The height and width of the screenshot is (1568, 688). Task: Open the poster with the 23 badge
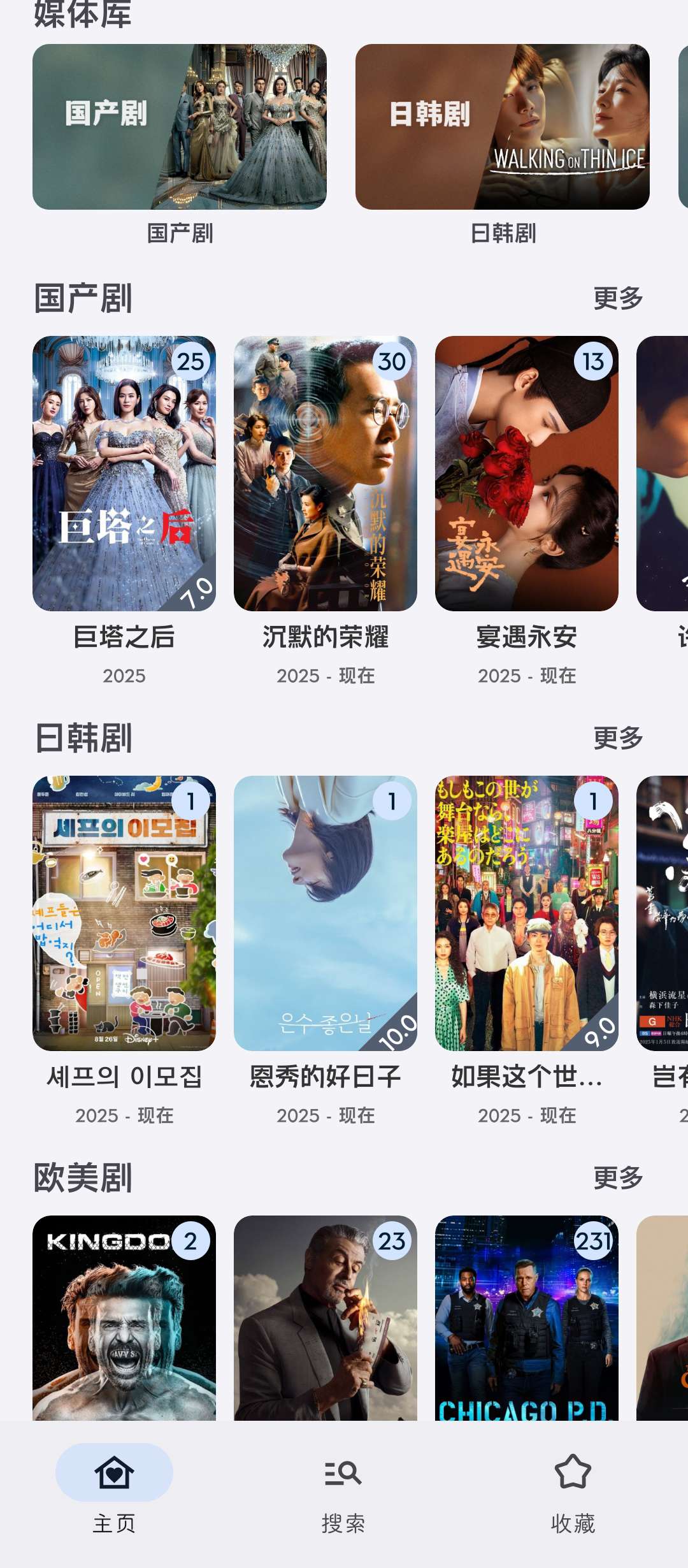(x=326, y=1319)
